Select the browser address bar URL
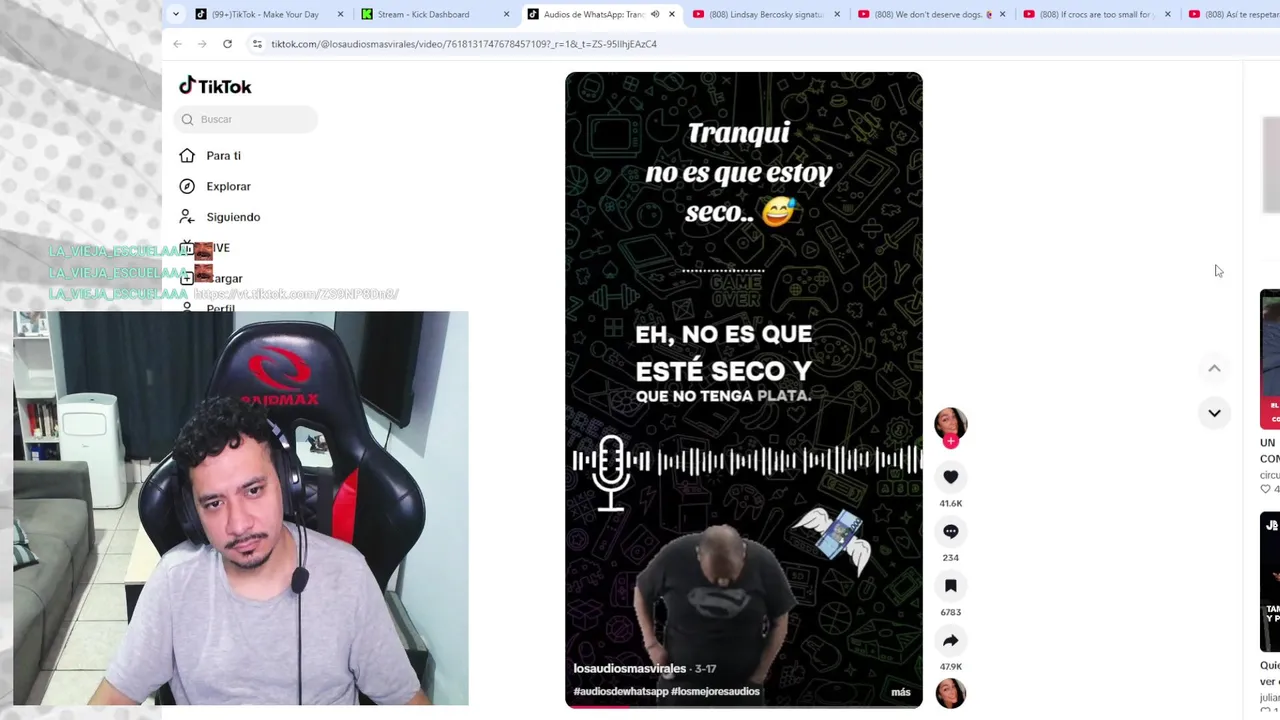1280x720 pixels. pyautogui.click(x=464, y=44)
